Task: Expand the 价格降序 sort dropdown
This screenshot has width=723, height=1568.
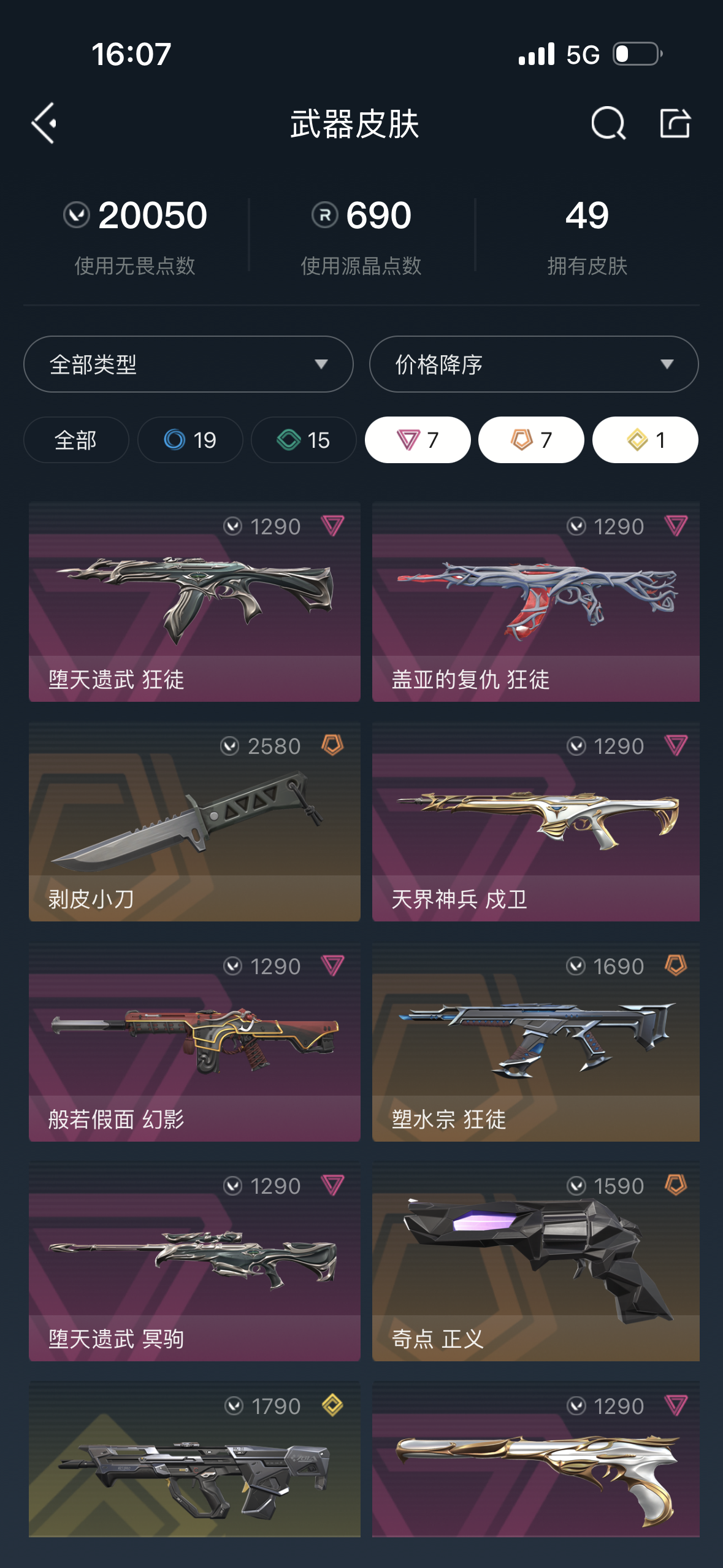Action: (534, 364)
